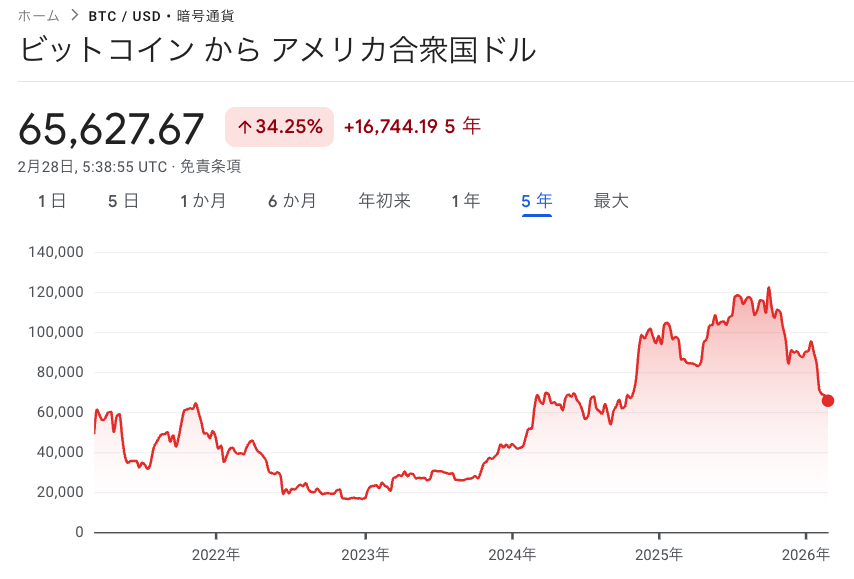Tap the 5年 range tab

[x=537, y=201]
